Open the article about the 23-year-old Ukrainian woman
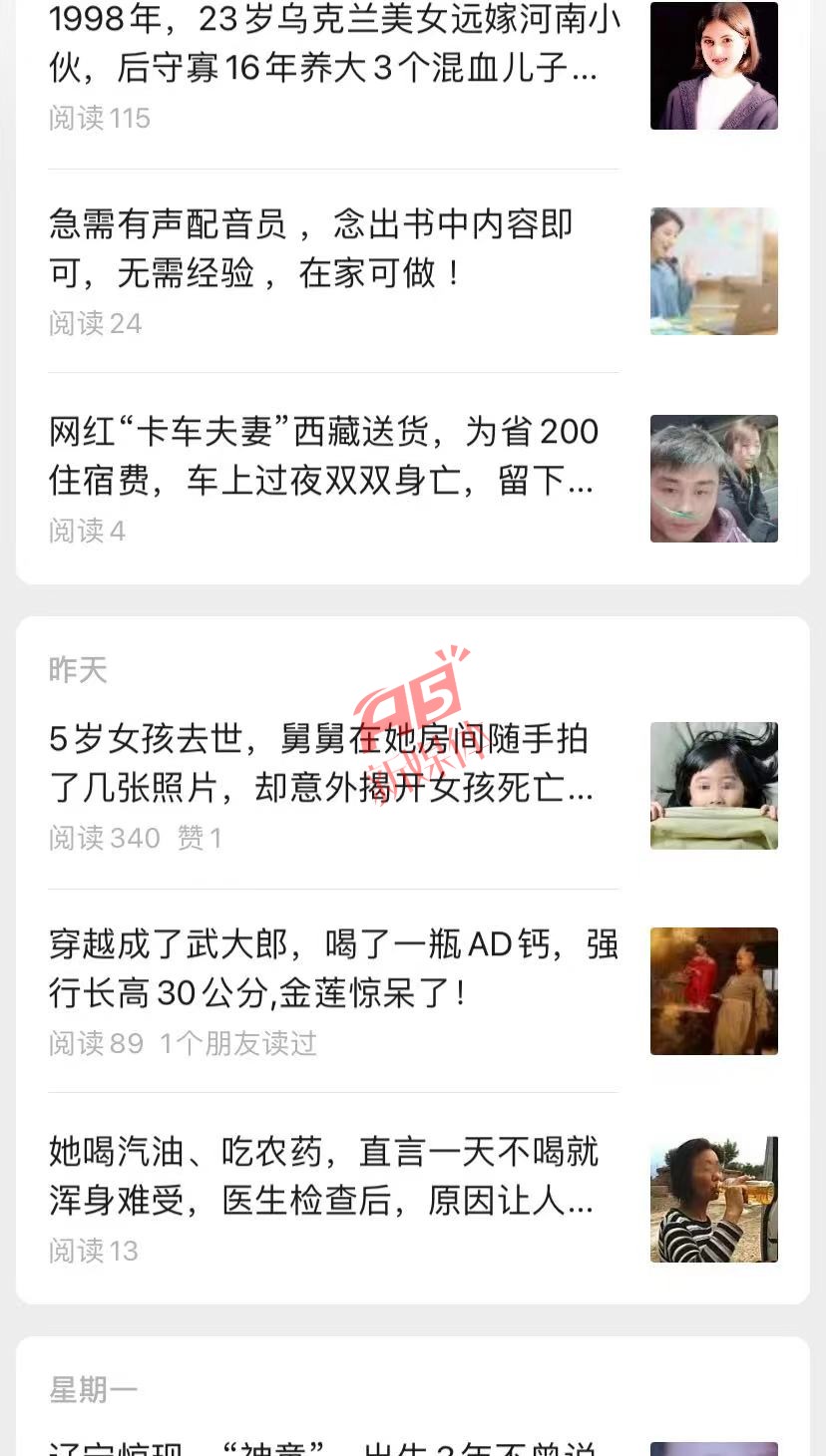 click(x=333, y=45)
